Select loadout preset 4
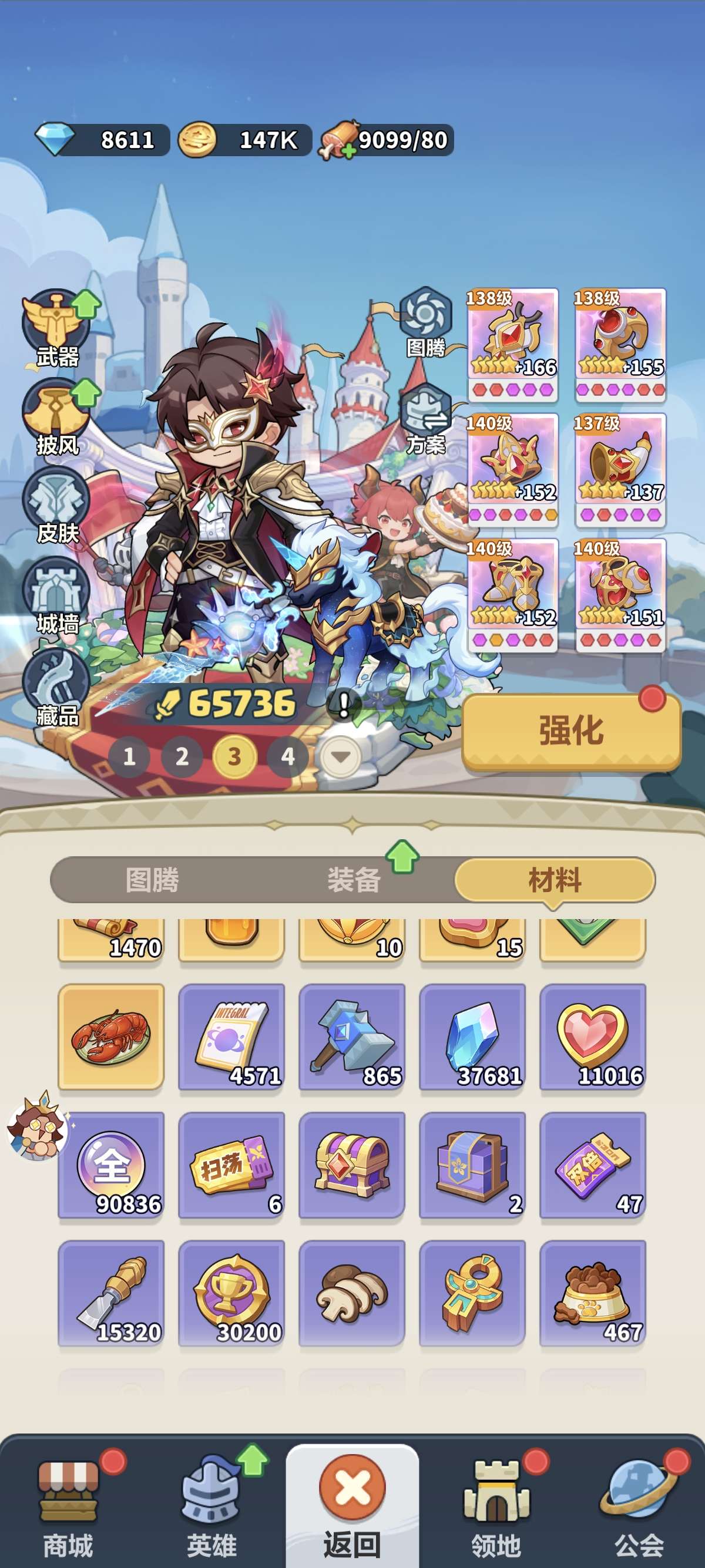Image resolution: width=705 pixels, height=1568 pixels. [287, 756]
